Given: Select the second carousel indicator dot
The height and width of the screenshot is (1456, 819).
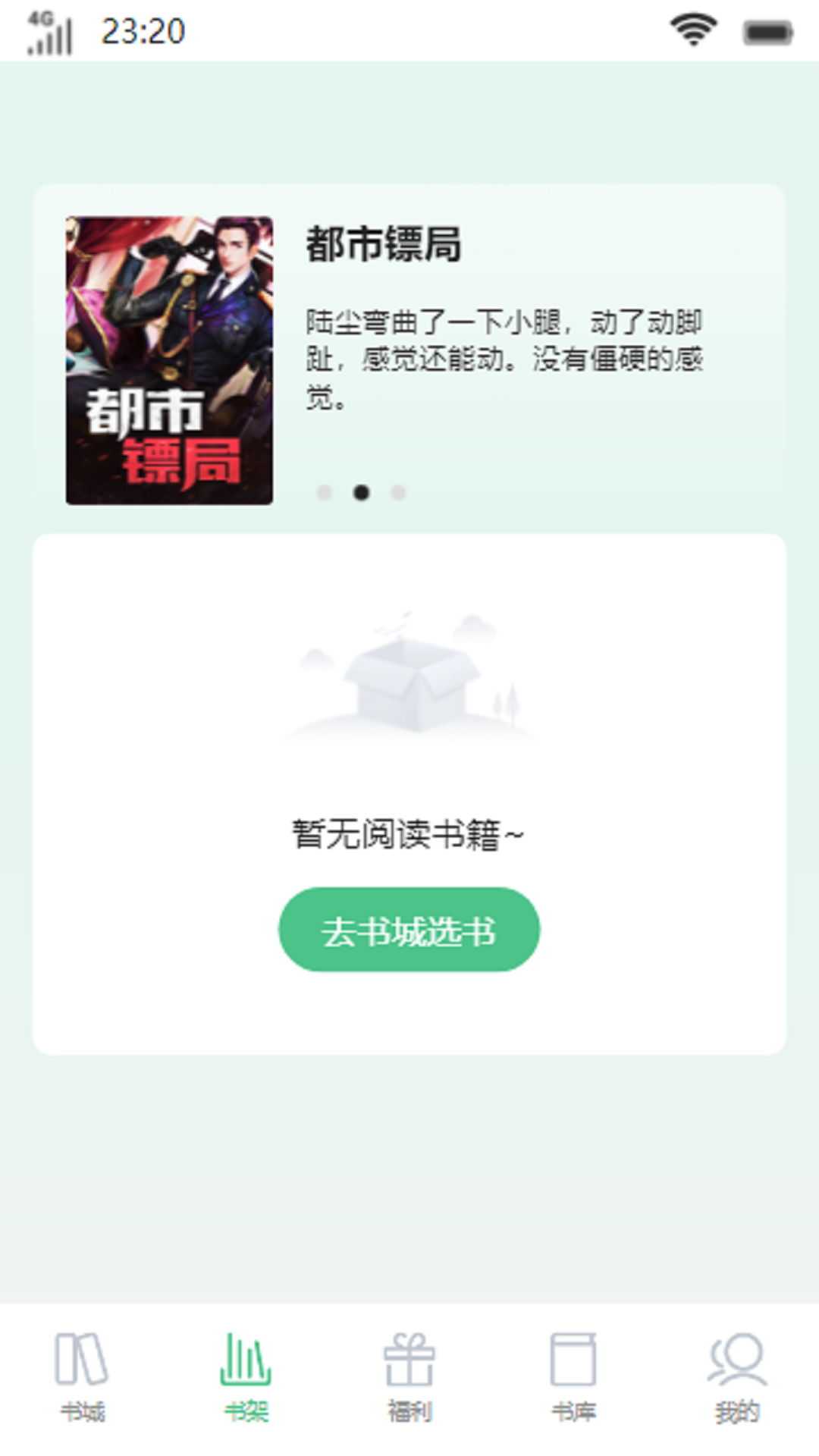Looking at the screenshot, I should click(361, 492).
